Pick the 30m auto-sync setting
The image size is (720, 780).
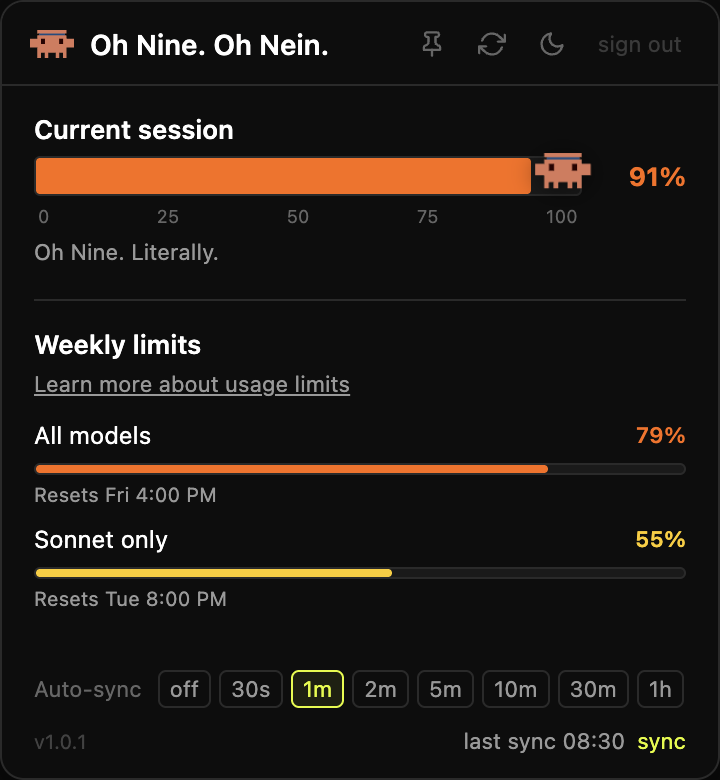[x=592, y=688]
